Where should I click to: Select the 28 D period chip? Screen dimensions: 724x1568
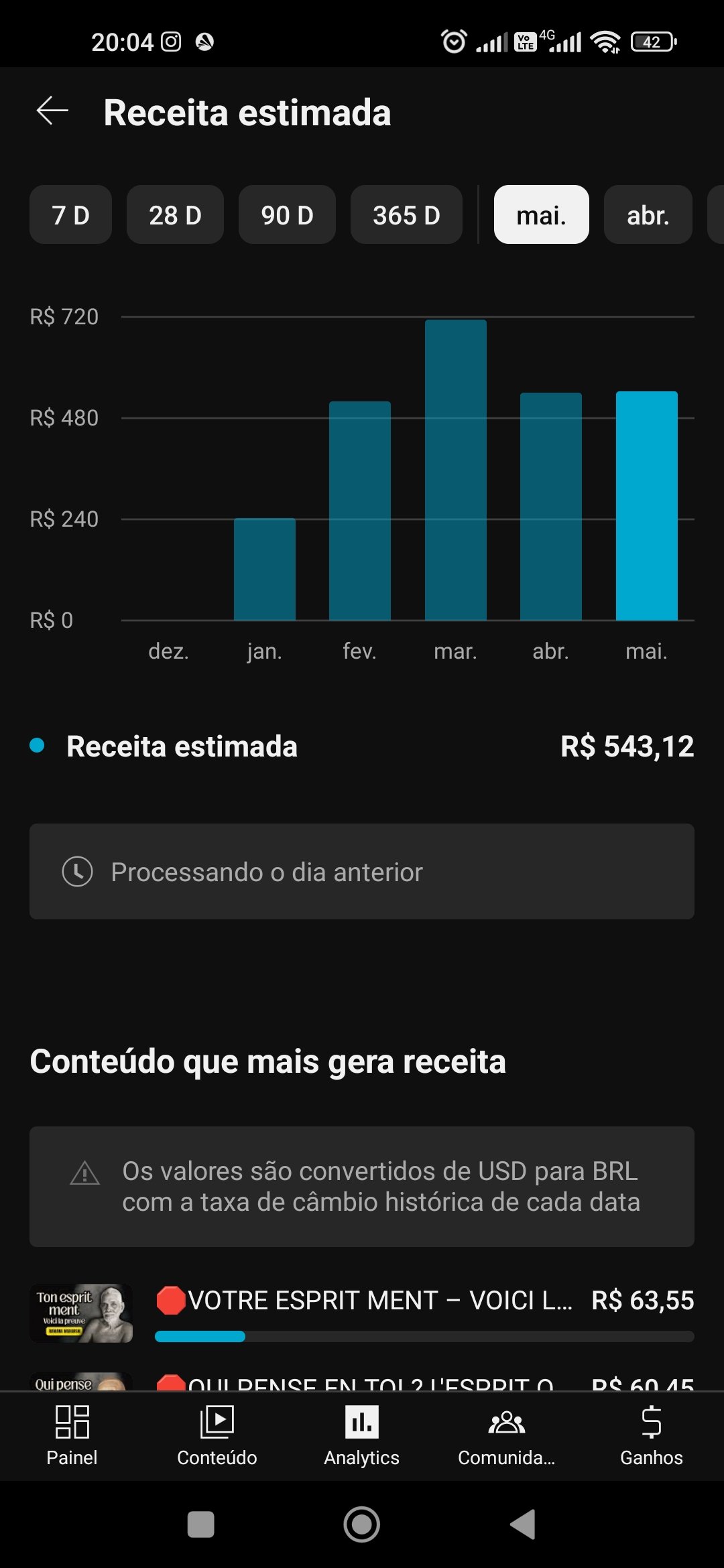click(x=175, y=215)
